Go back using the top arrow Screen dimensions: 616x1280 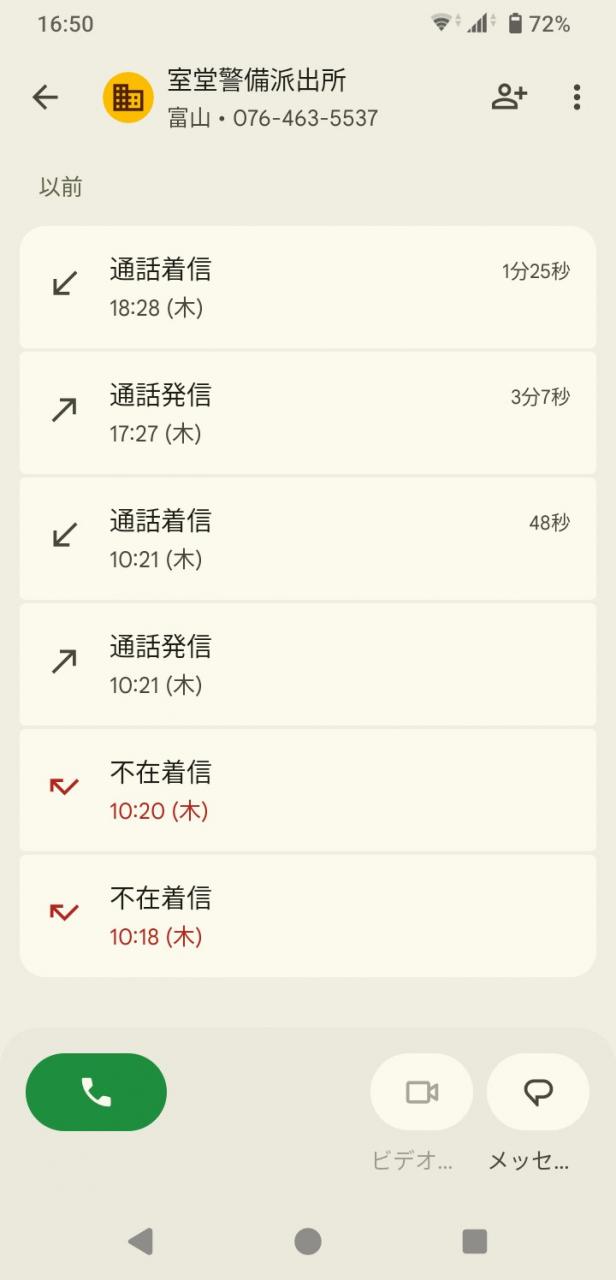coord(45,97)
